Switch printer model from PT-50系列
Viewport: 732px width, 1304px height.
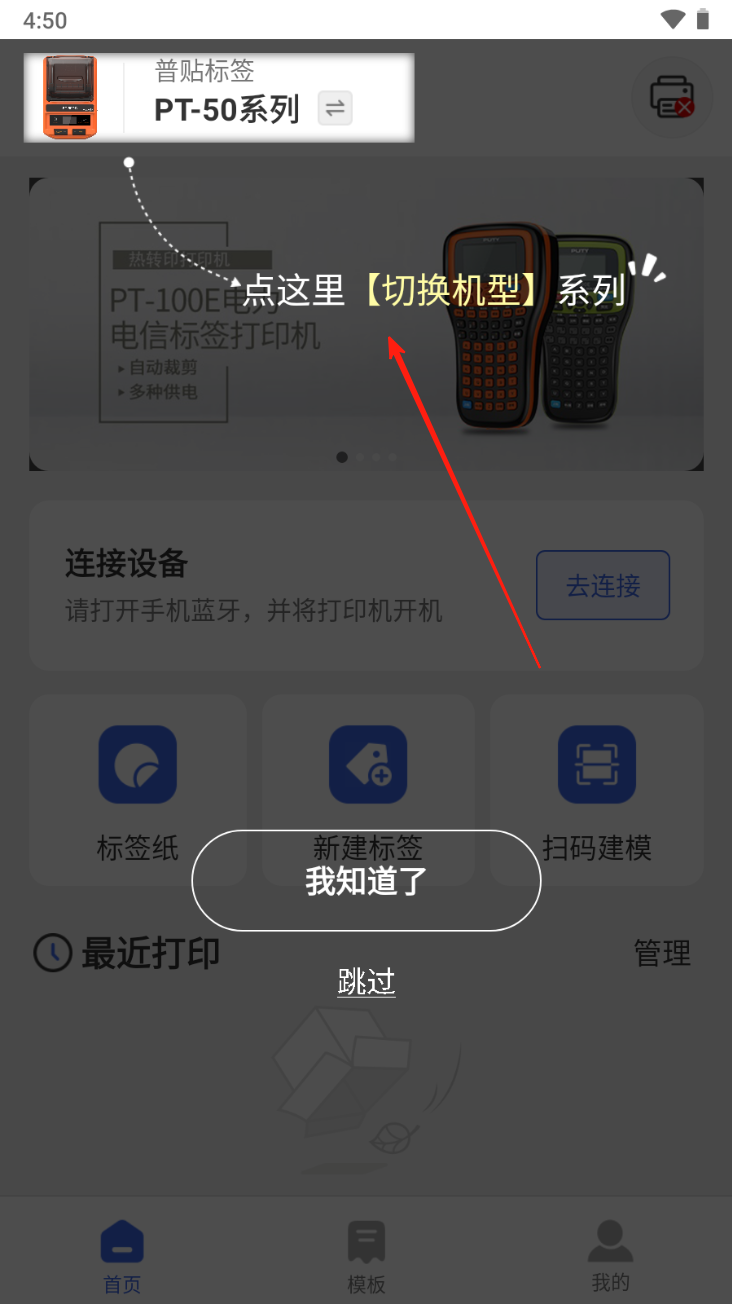click(335, 108)
